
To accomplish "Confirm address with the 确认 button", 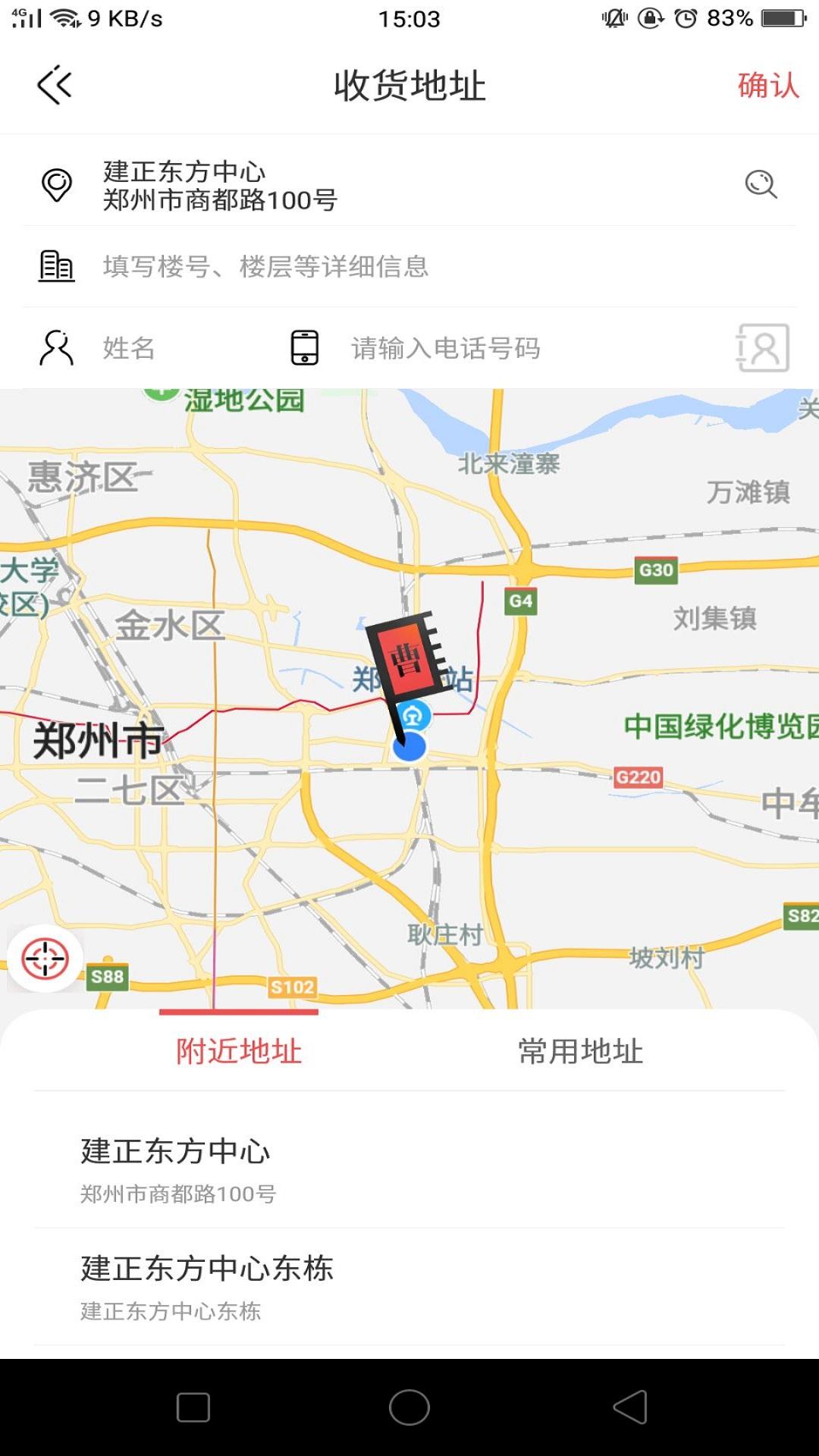I will (x=766, y=85).
